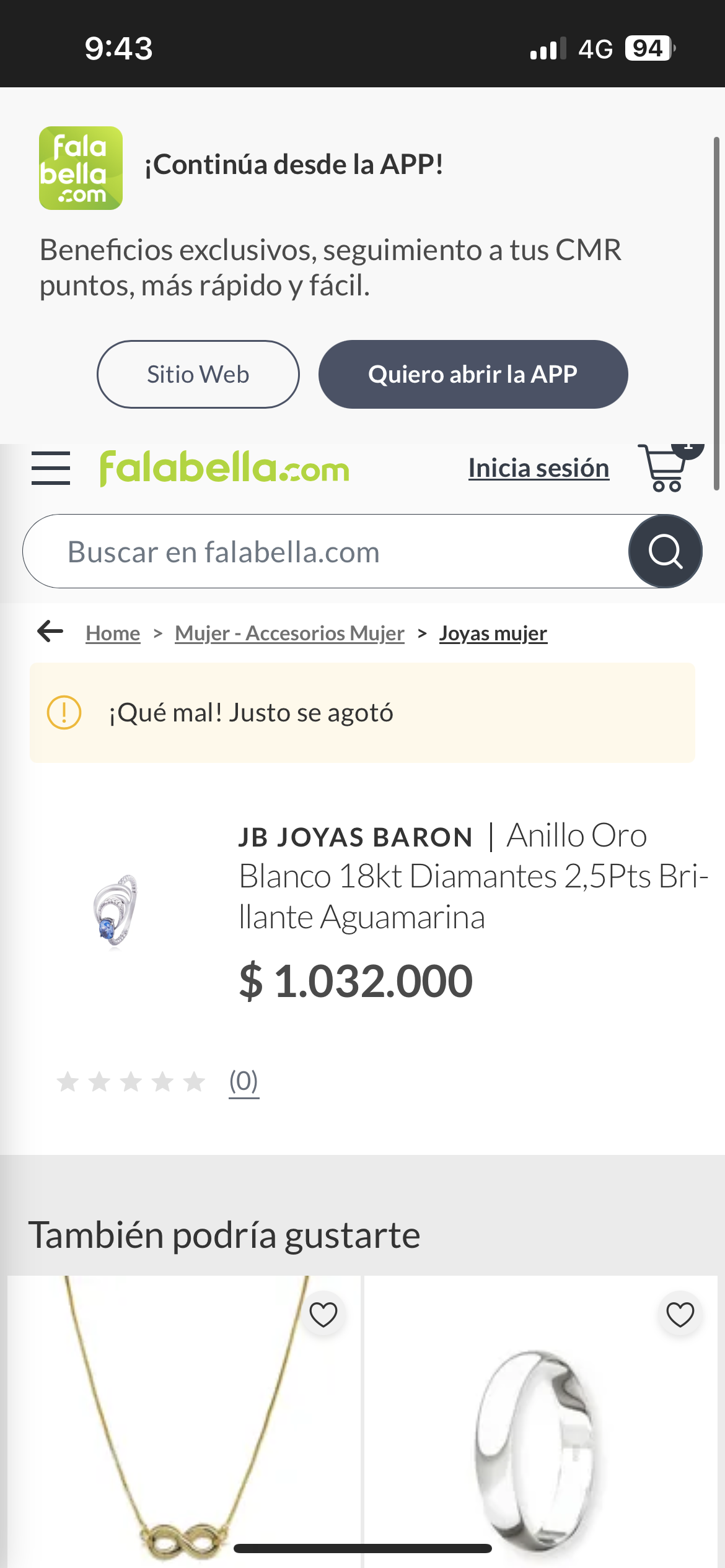Open the hamburger navigation menu
Viewport: 725px width, 1568px height.
(x=51, y=469)
